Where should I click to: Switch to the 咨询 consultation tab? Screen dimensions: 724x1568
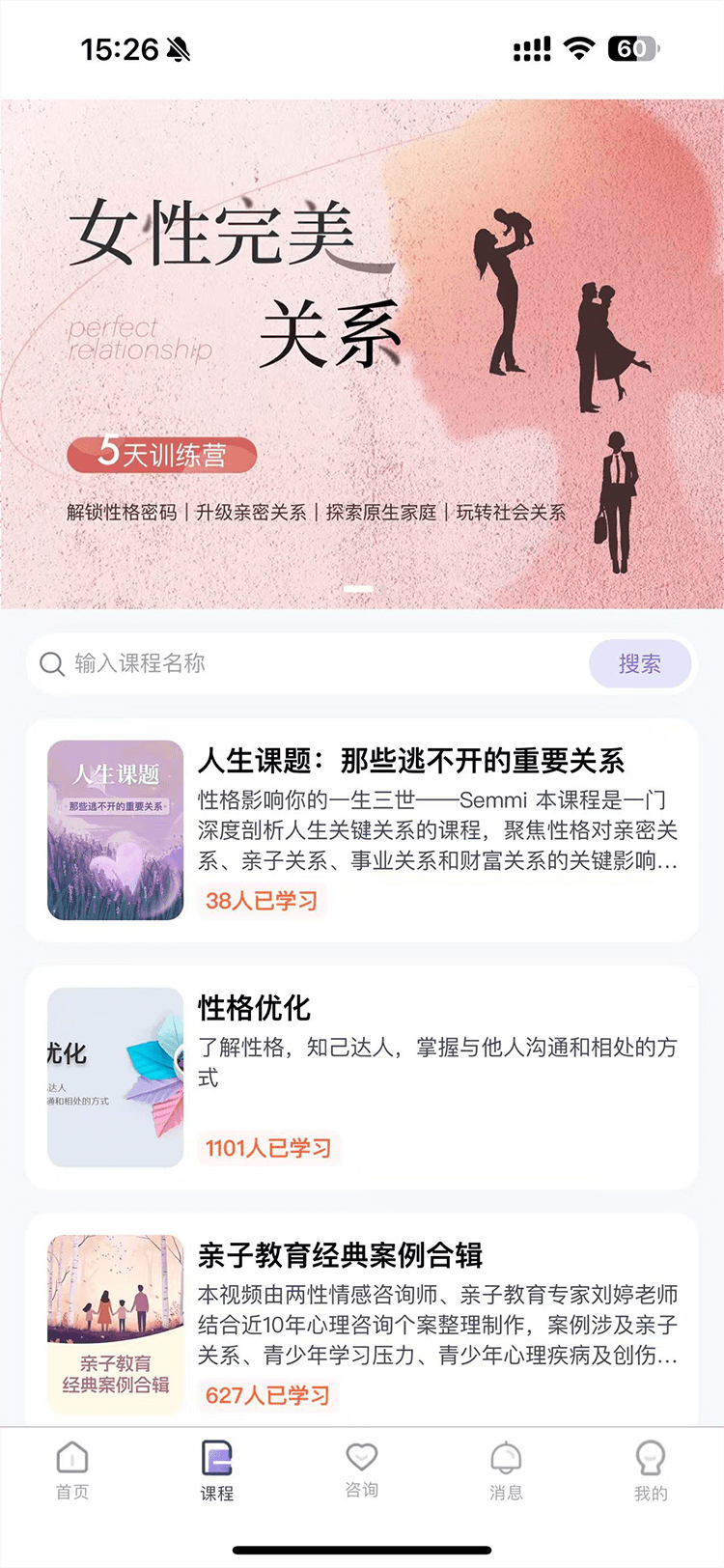(x=362, y=1470)
